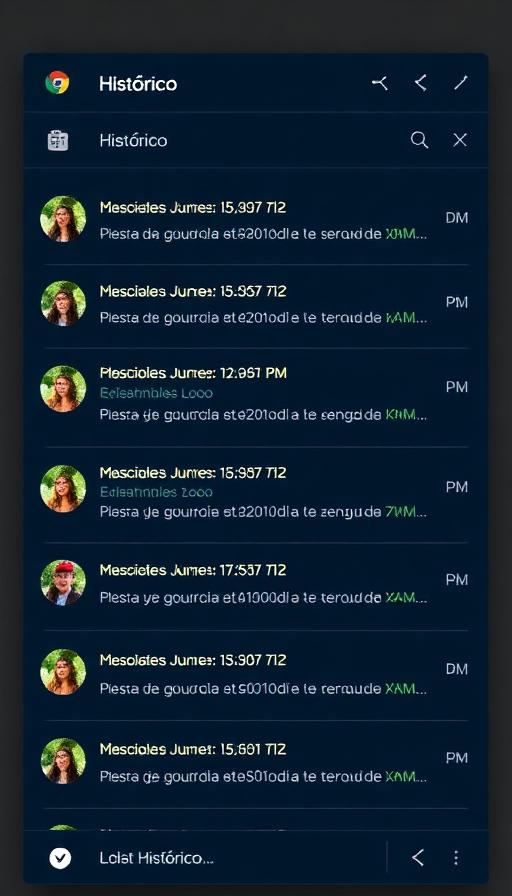
Task: Go back using the top header chevron
Action: click(x=421, y=83)
